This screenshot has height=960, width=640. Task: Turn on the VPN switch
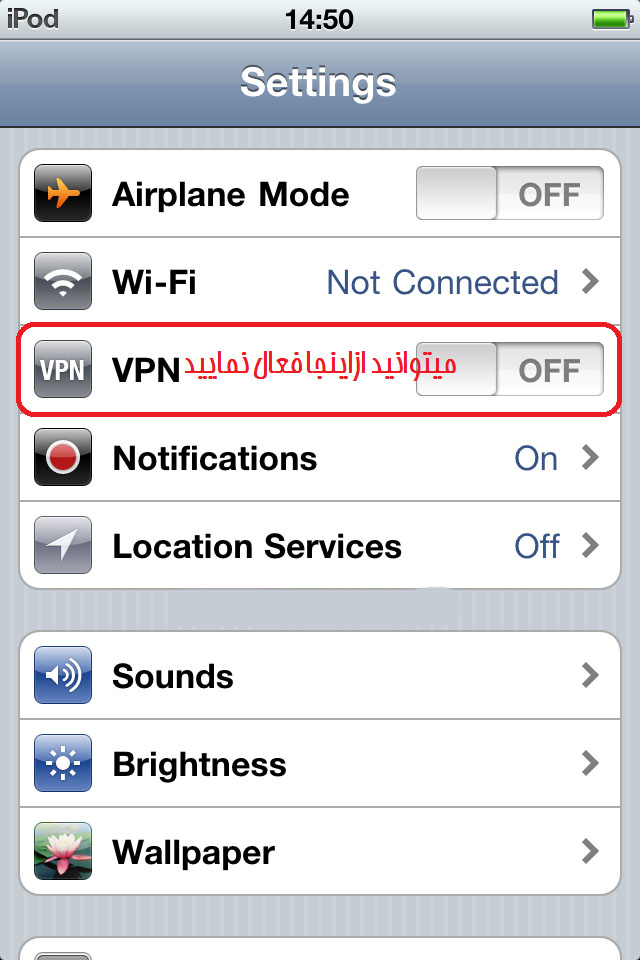(510, 370)
